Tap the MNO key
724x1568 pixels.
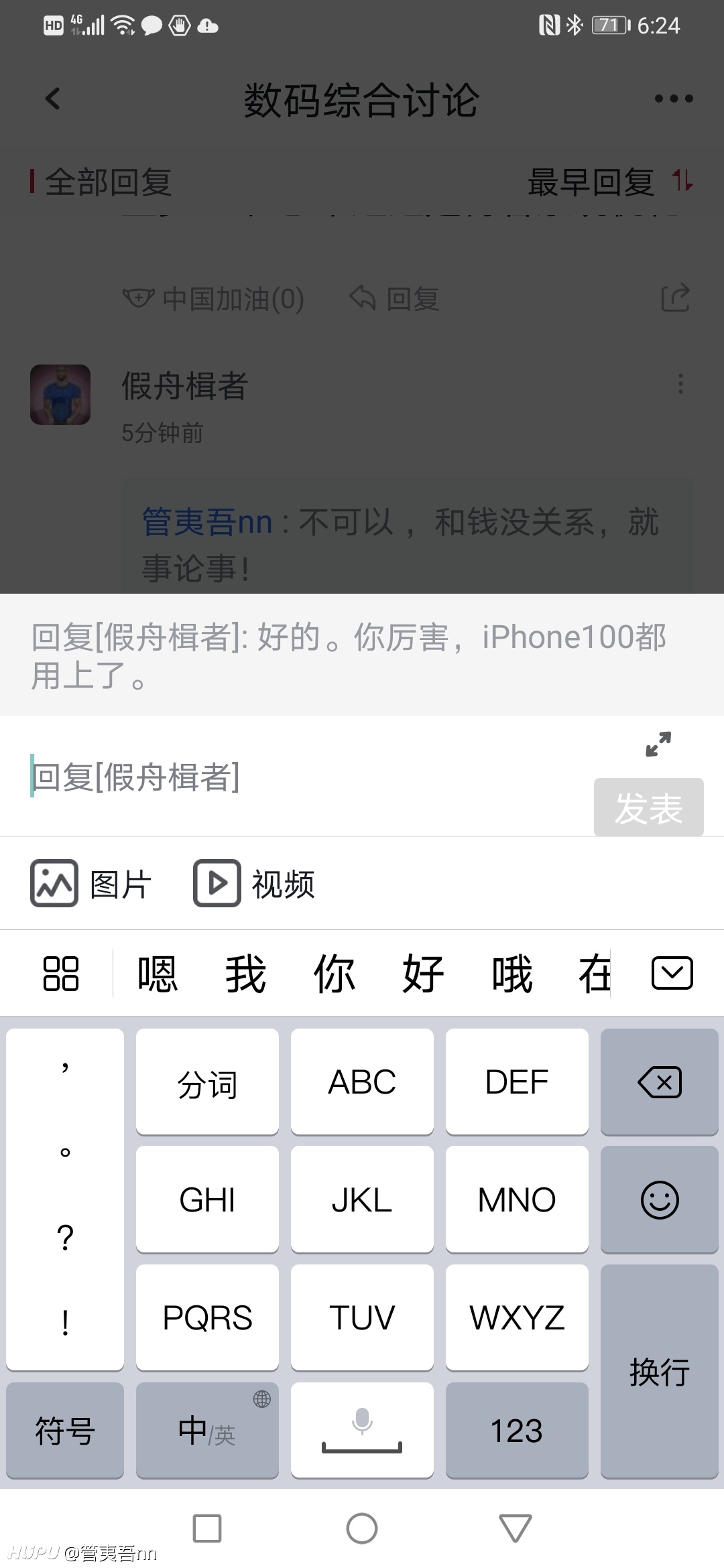pyautogui.click(x=517, y=1199)
